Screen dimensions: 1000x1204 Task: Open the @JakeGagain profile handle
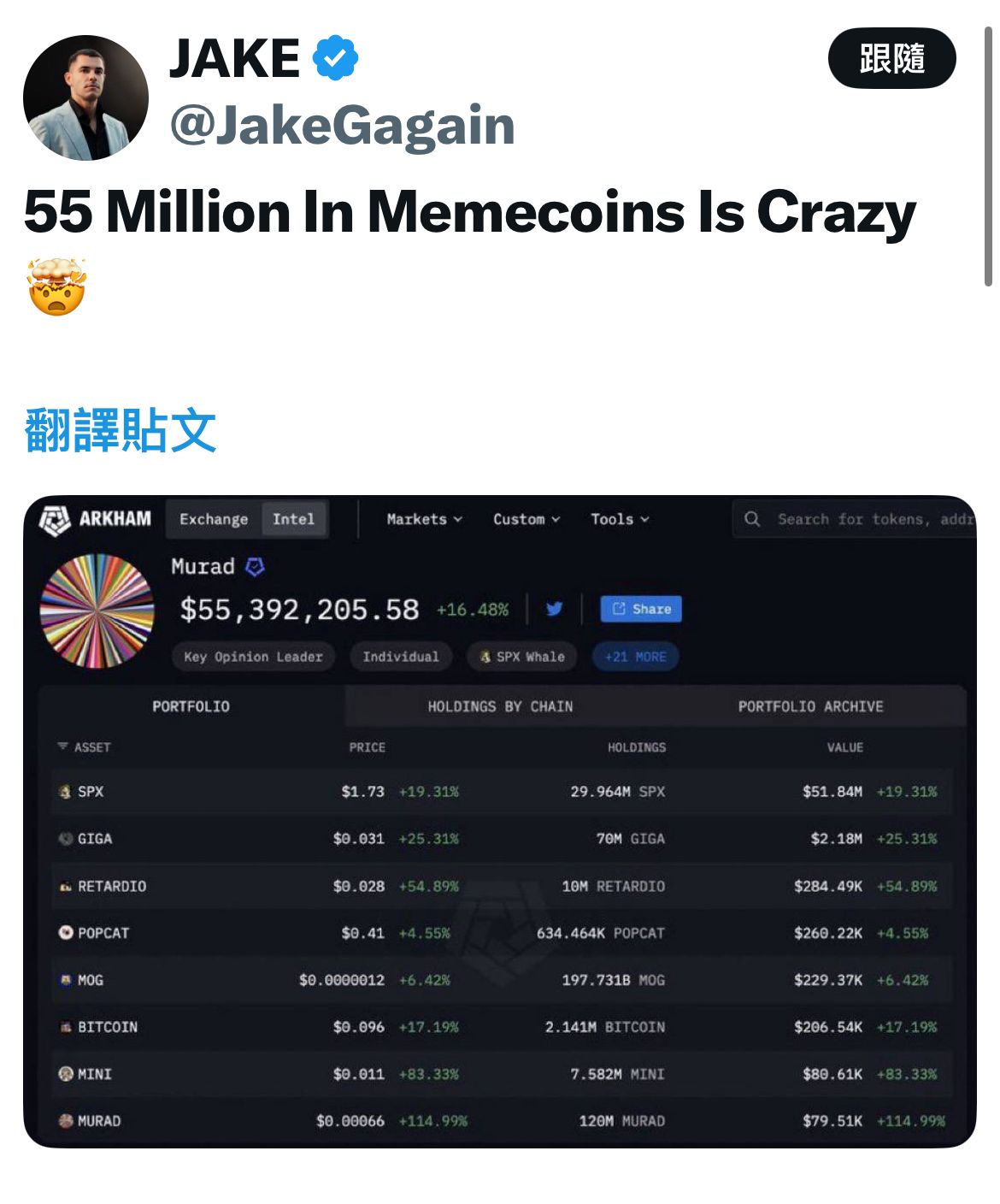[342, 125]
